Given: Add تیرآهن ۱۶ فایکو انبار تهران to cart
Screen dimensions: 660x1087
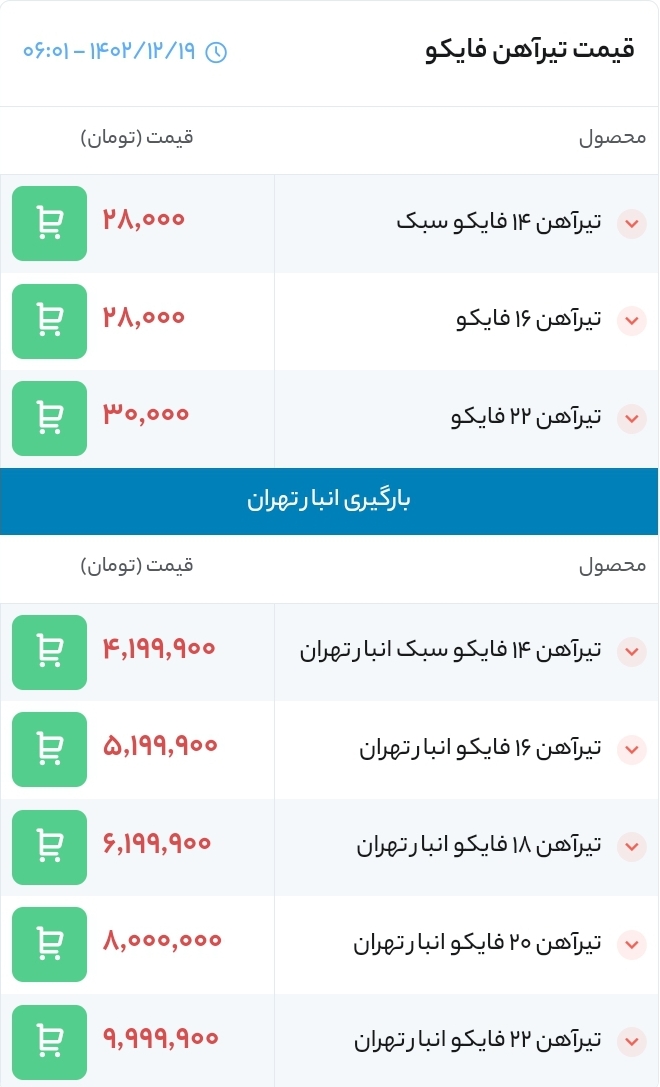Looking at the screenshot, I should 49,749.
